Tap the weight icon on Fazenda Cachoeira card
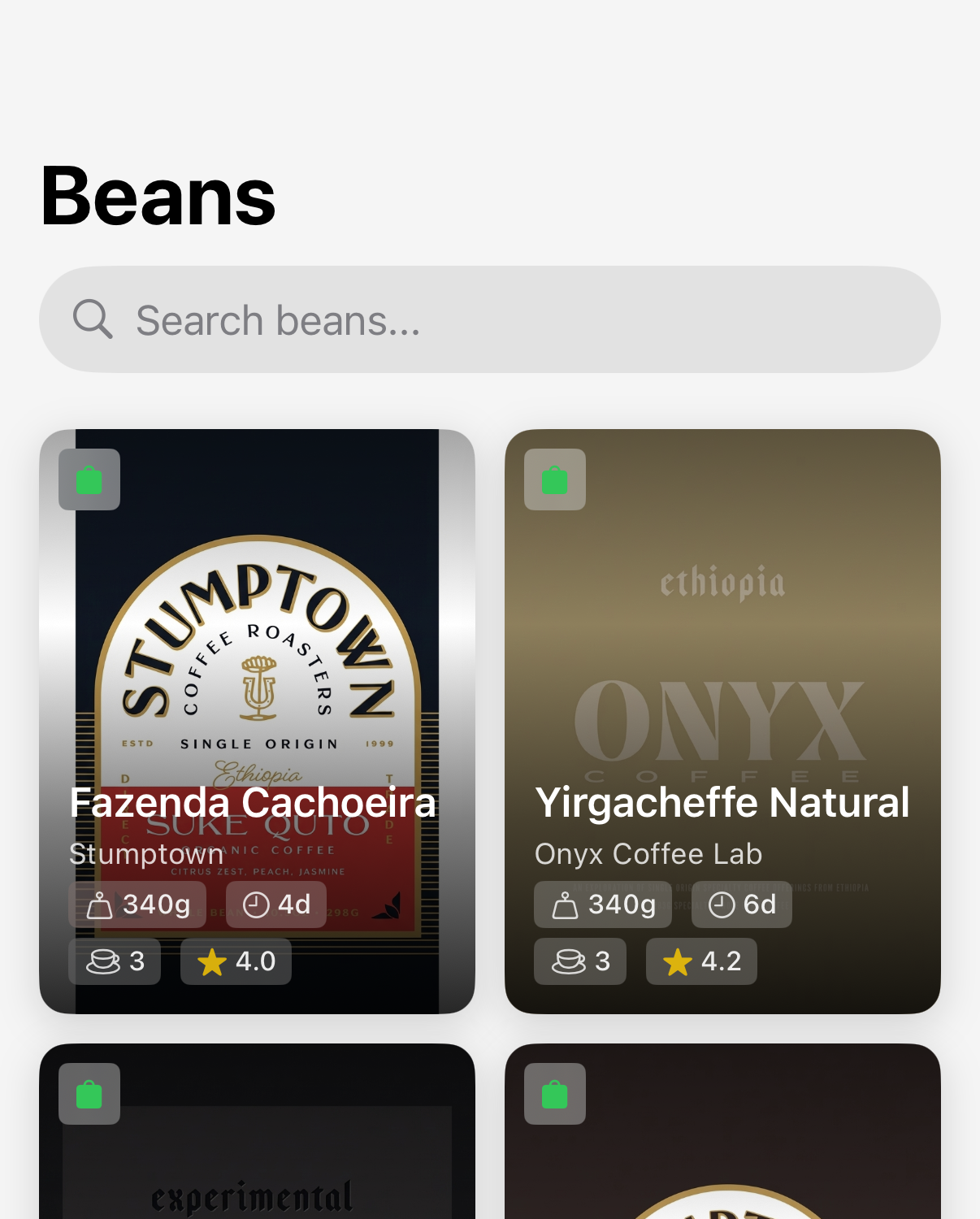This screenshot has height=1219, width=980. coord(100,904)
